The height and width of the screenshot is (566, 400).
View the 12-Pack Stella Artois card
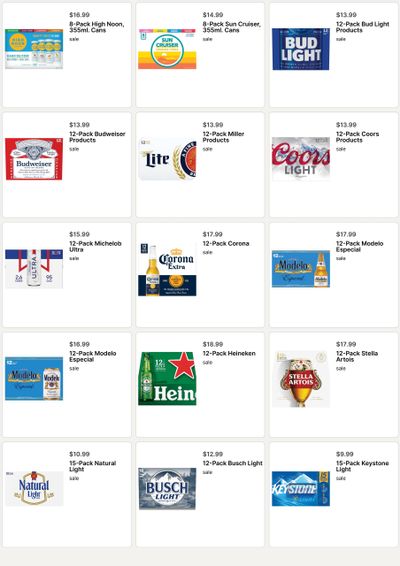[334, 385]
